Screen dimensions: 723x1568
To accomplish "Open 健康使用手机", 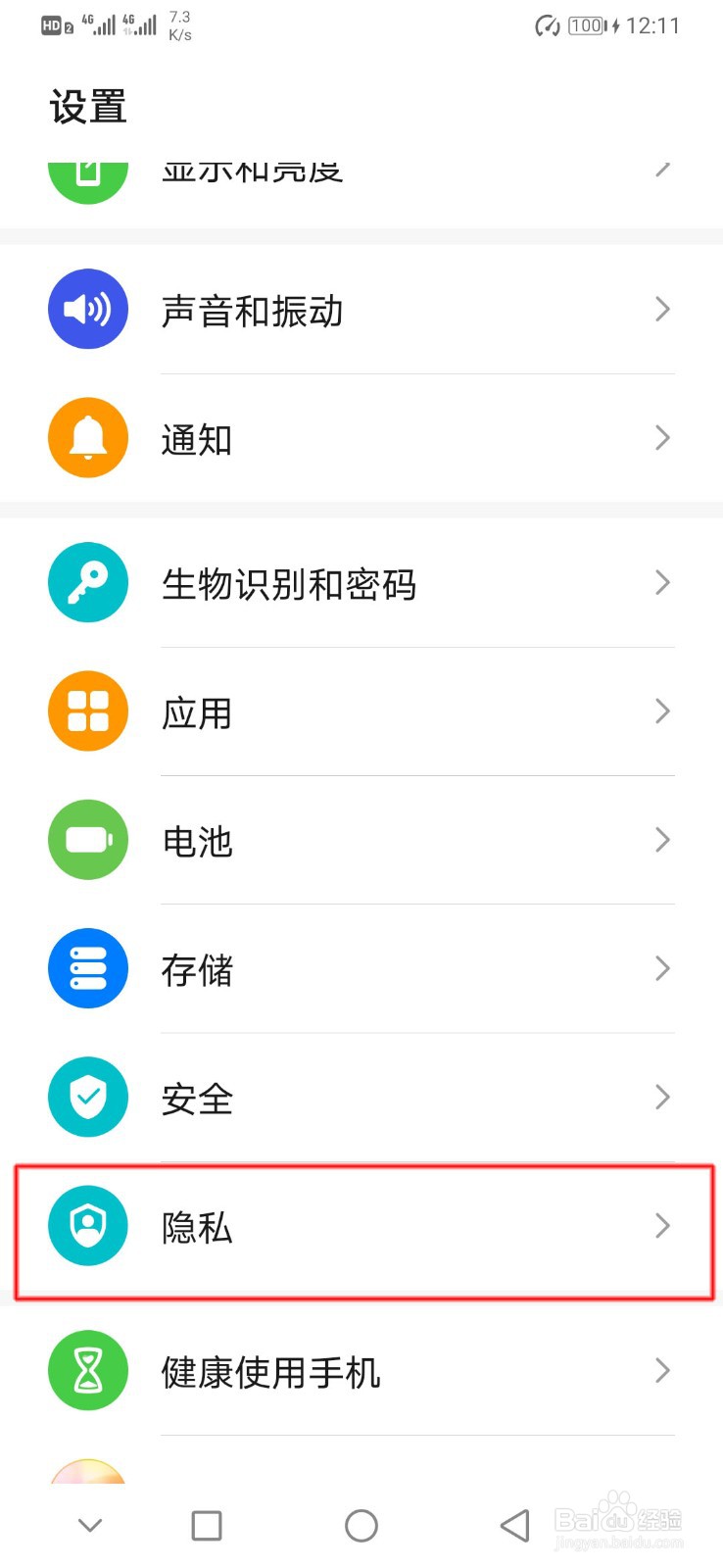I will pyautogui.click(x=361, y=1370).
